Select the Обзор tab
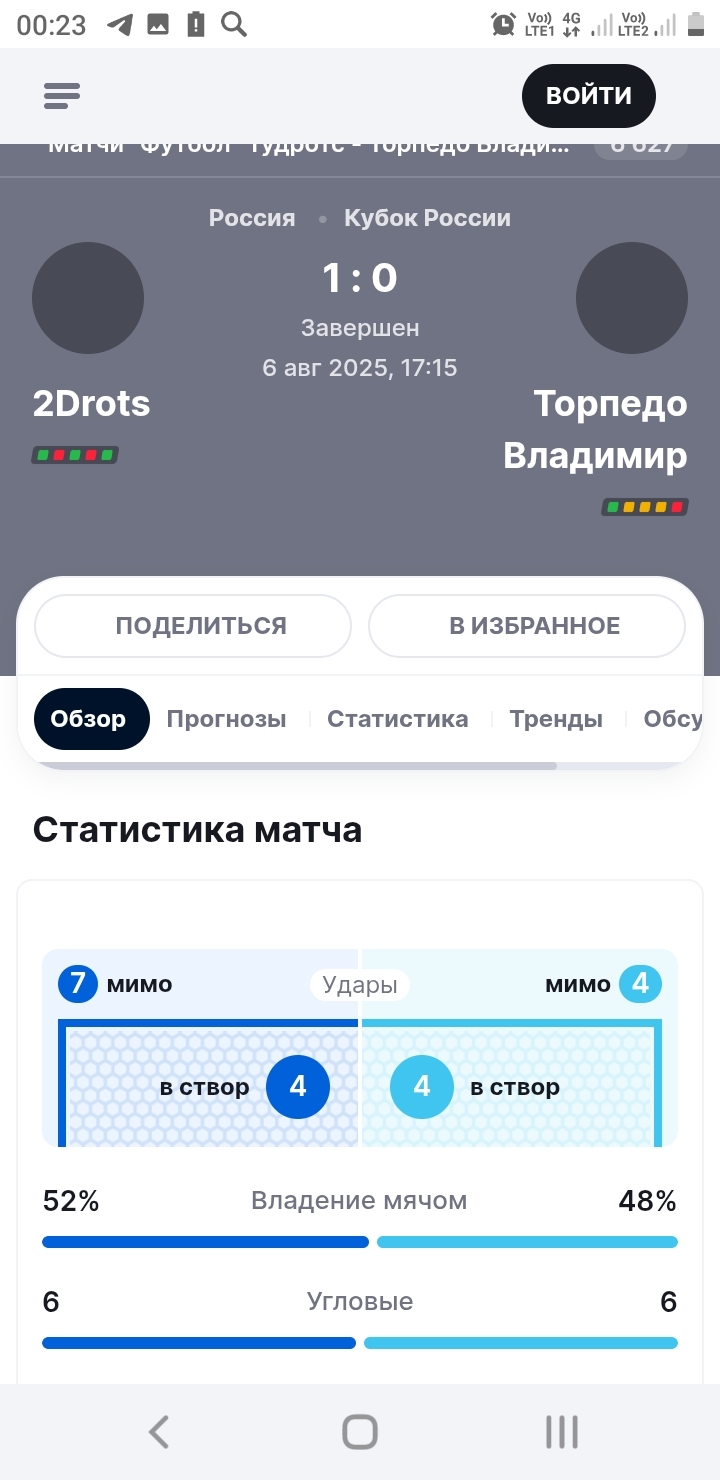Image resolution: width=720 pixels, height=1480 pixels. tap(89, 719)
